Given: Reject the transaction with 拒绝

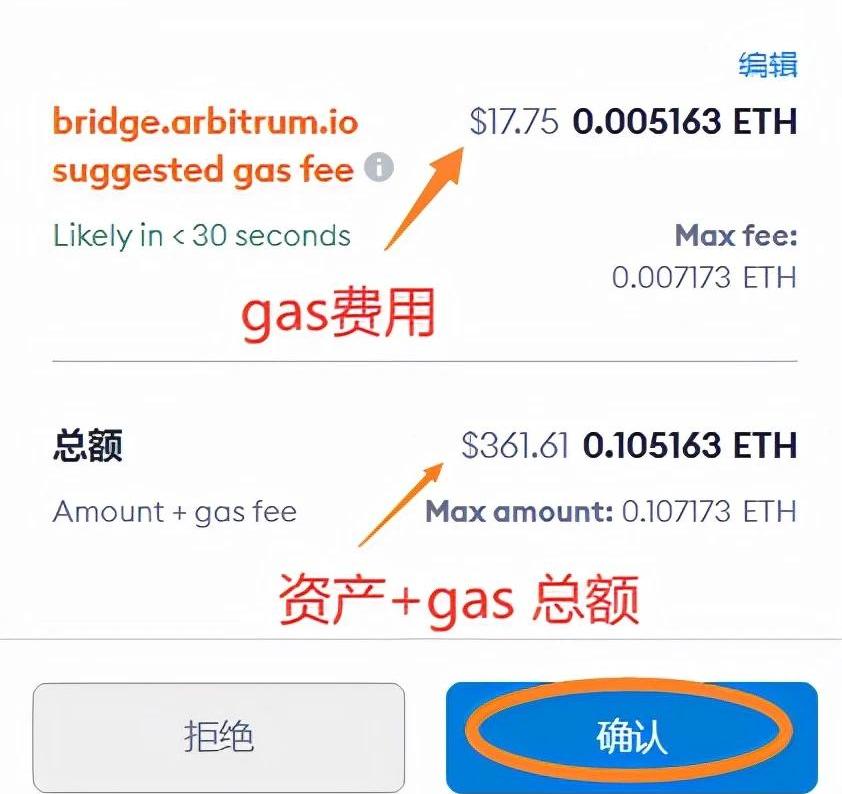Looking at the screenshot, I should coord(219,736).
